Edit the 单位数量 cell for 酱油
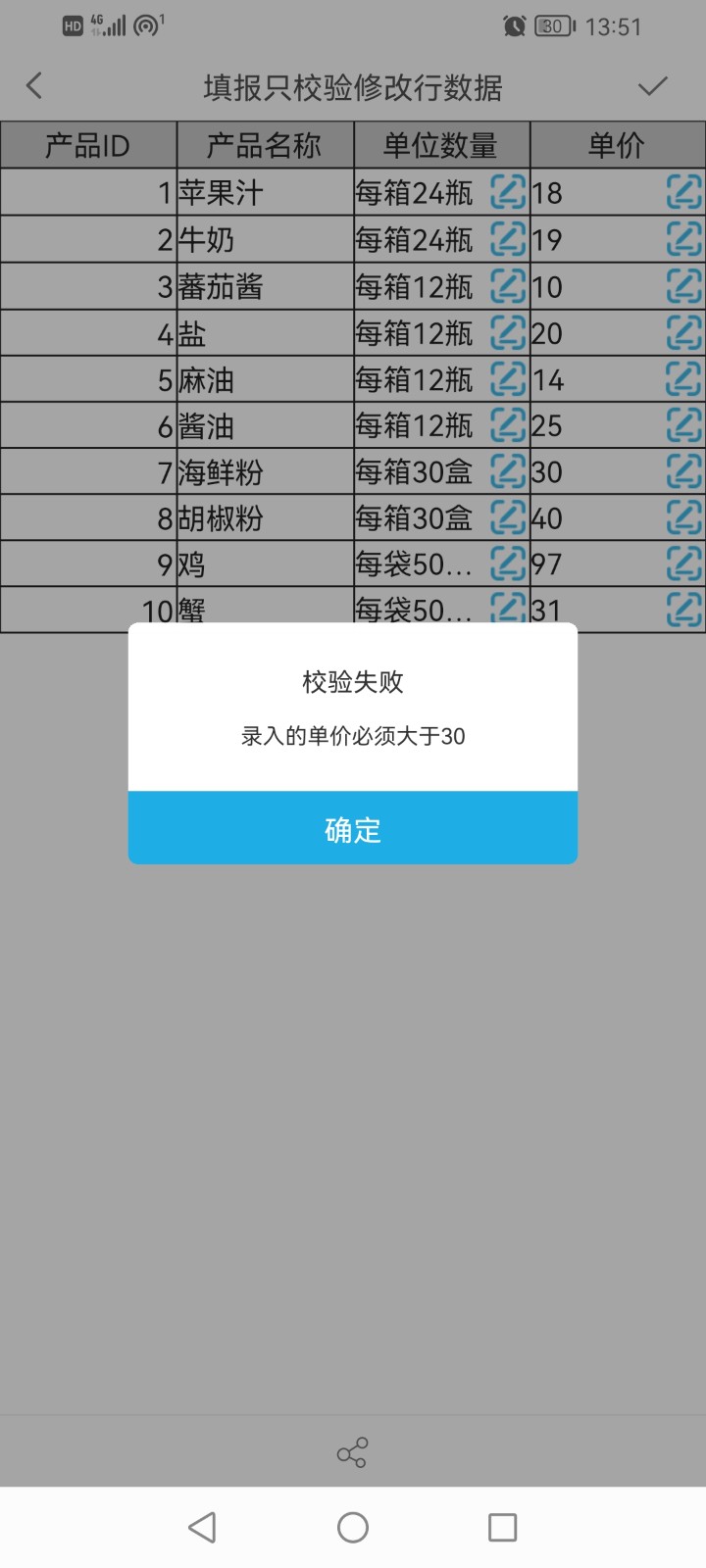 point(508,425)
